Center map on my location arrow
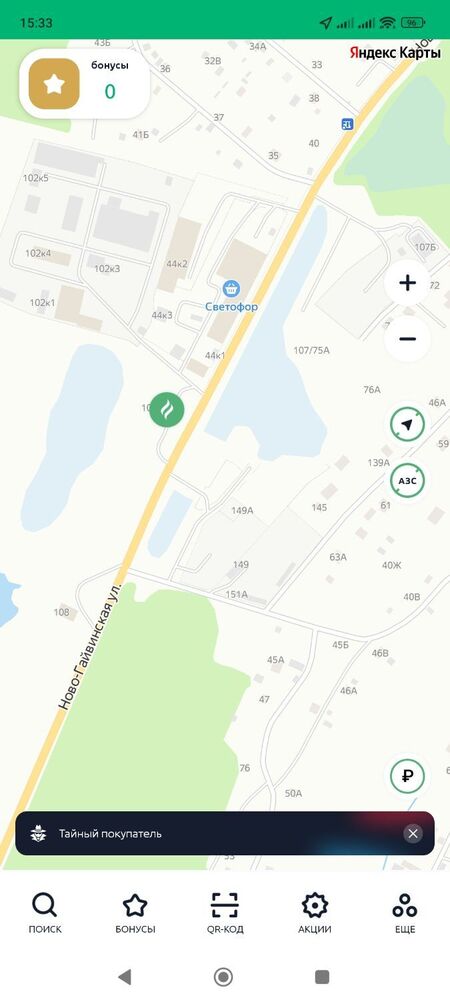Screen dimensions: 450x1000 click(407, 425)
